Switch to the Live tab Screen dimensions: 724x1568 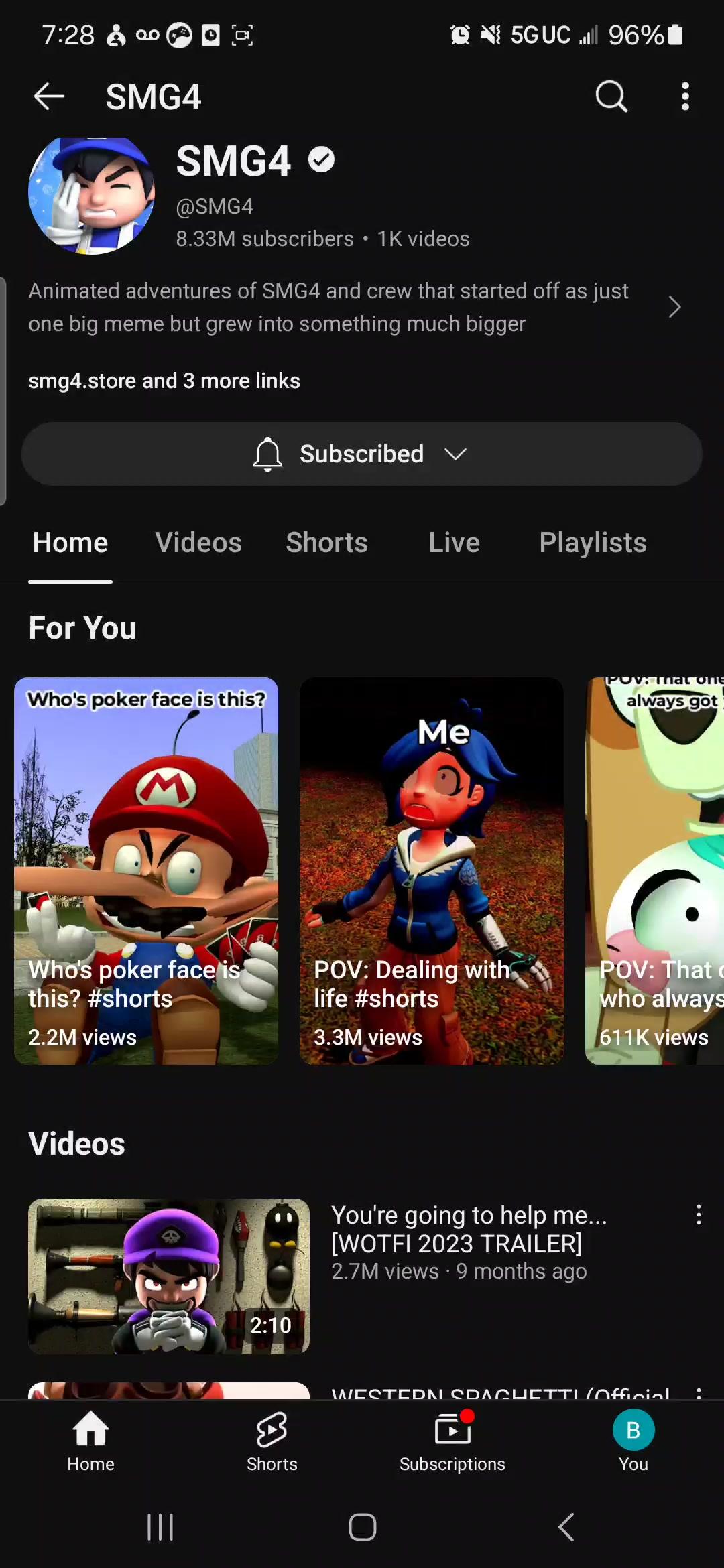pos(454,543)
